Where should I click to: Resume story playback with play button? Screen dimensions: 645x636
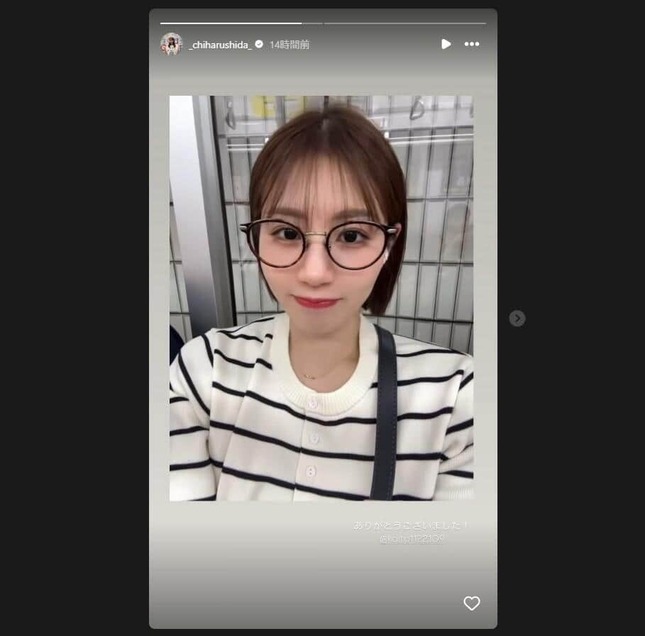click(446, 44)
